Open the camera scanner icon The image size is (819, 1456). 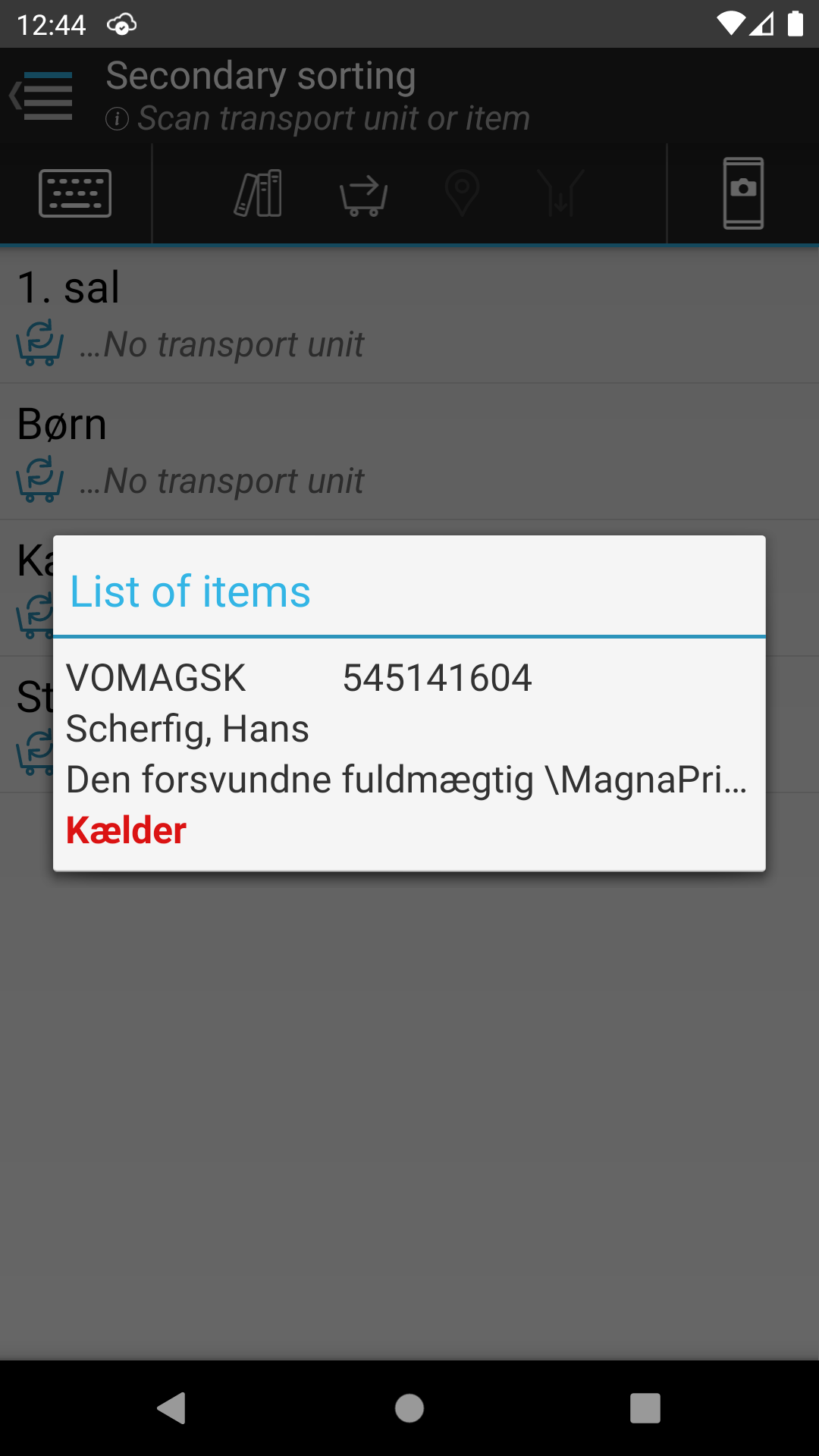(x=743, y=193)
